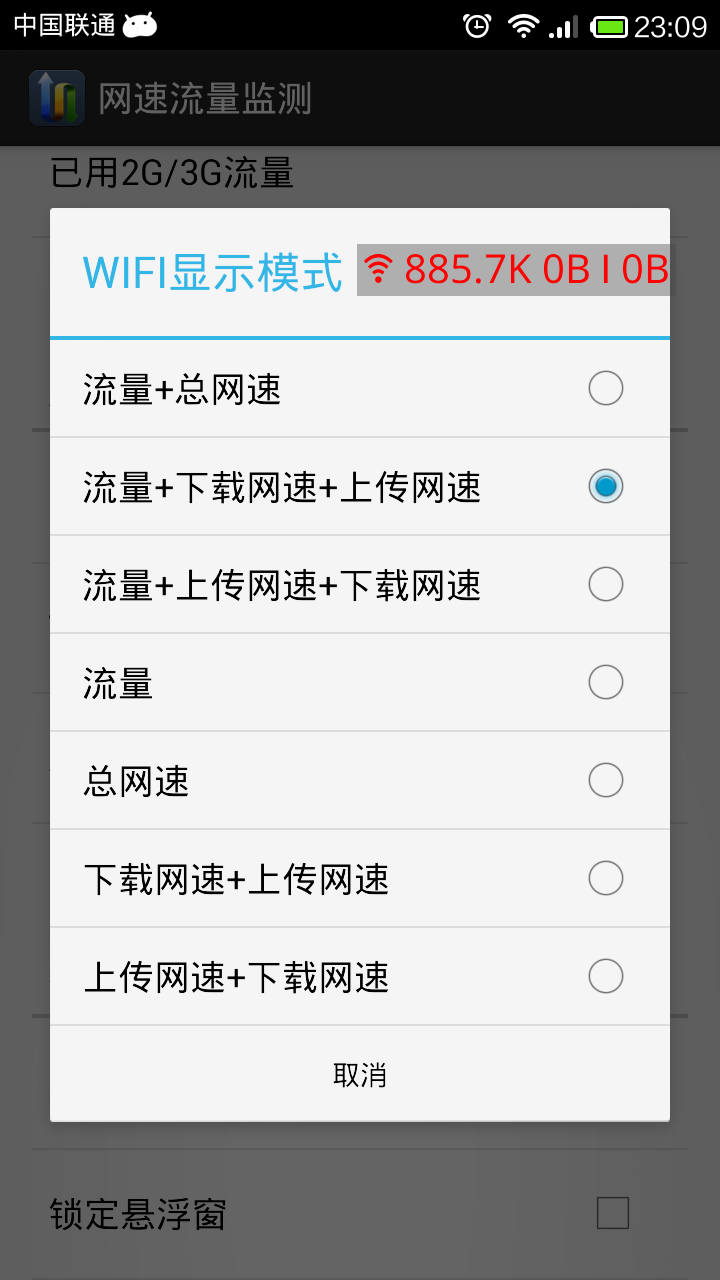
Task: Choose 流量+下载网速+上传网速 display mode
Action: tap(360, 487)
